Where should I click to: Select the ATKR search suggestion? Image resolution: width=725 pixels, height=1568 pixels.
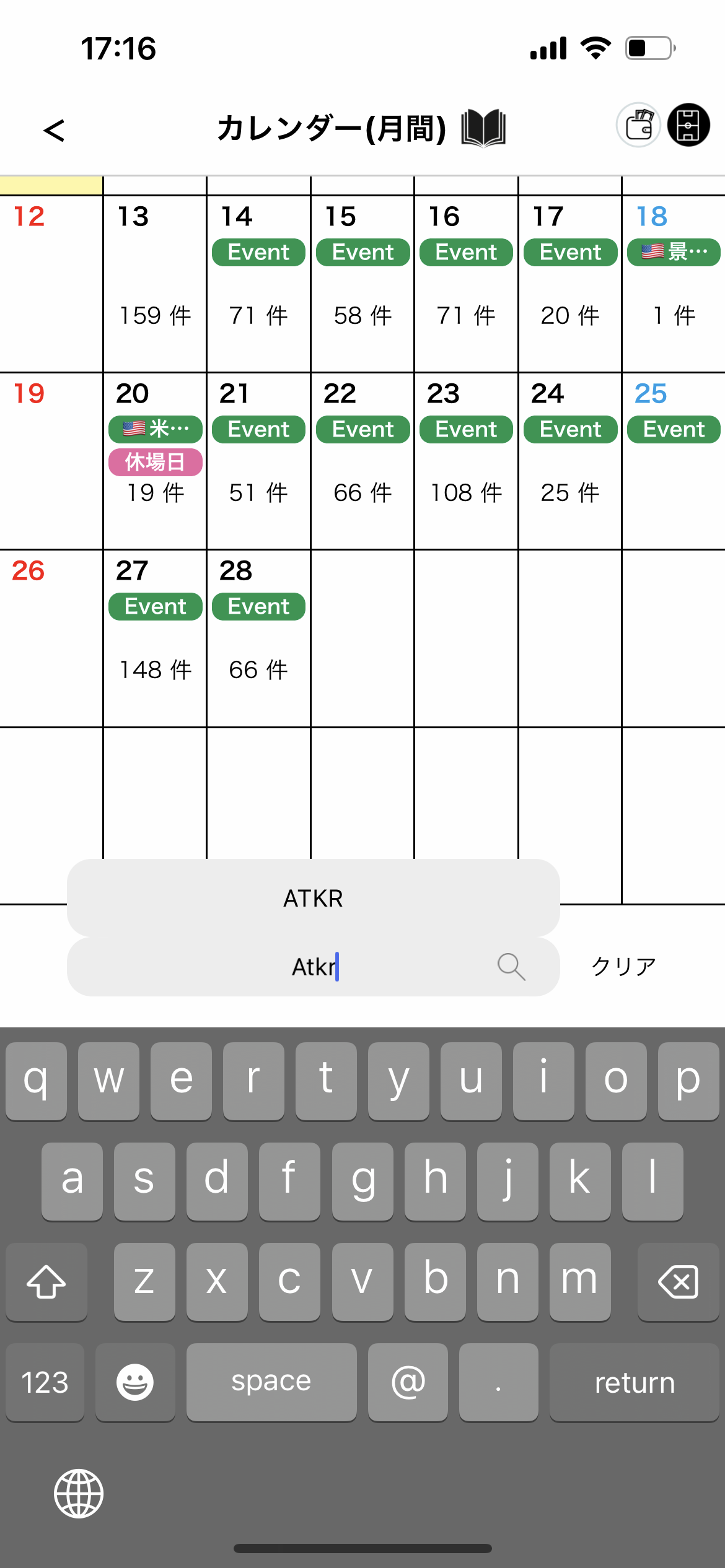click(x=313, y=898)
